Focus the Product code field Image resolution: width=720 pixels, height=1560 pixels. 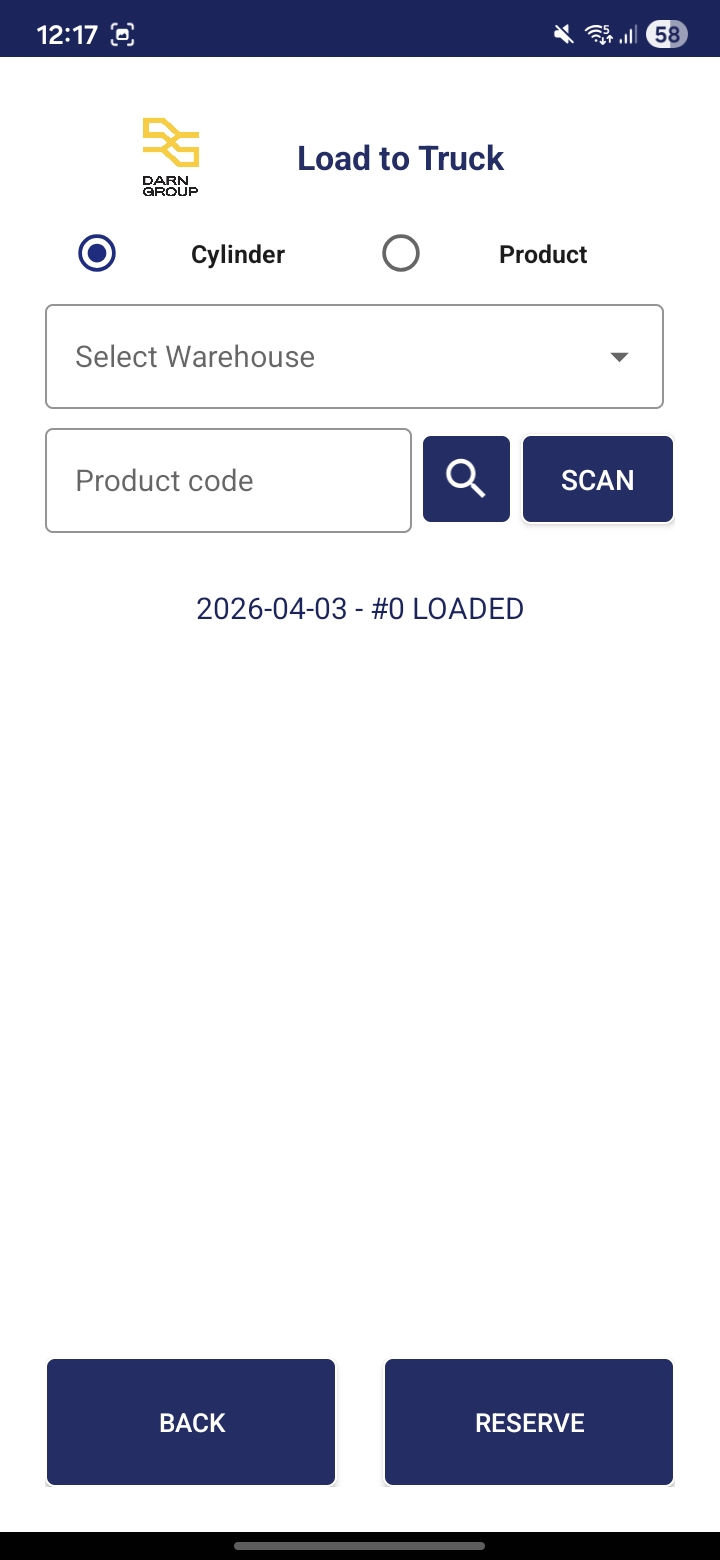(228, 481)
